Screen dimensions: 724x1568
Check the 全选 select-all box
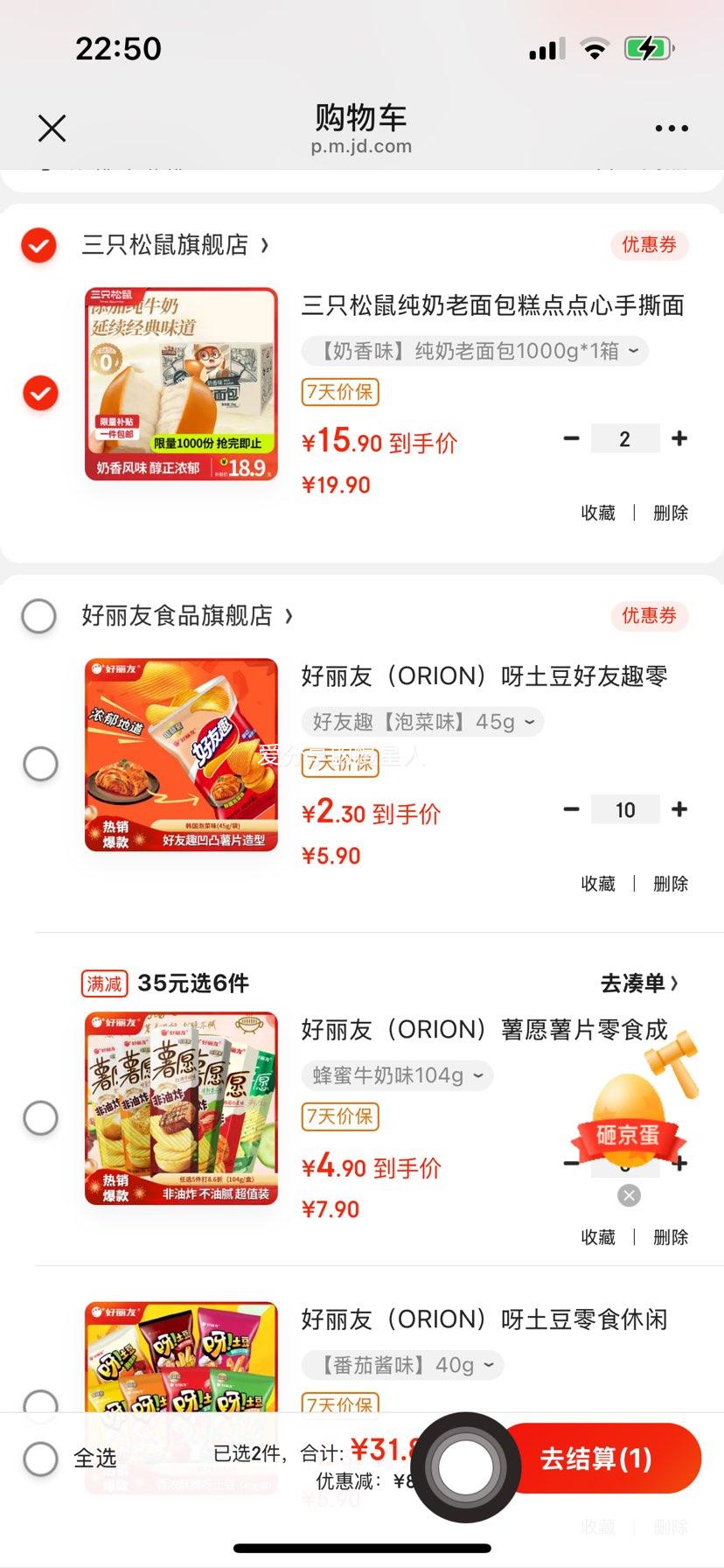pos(40,1459)
